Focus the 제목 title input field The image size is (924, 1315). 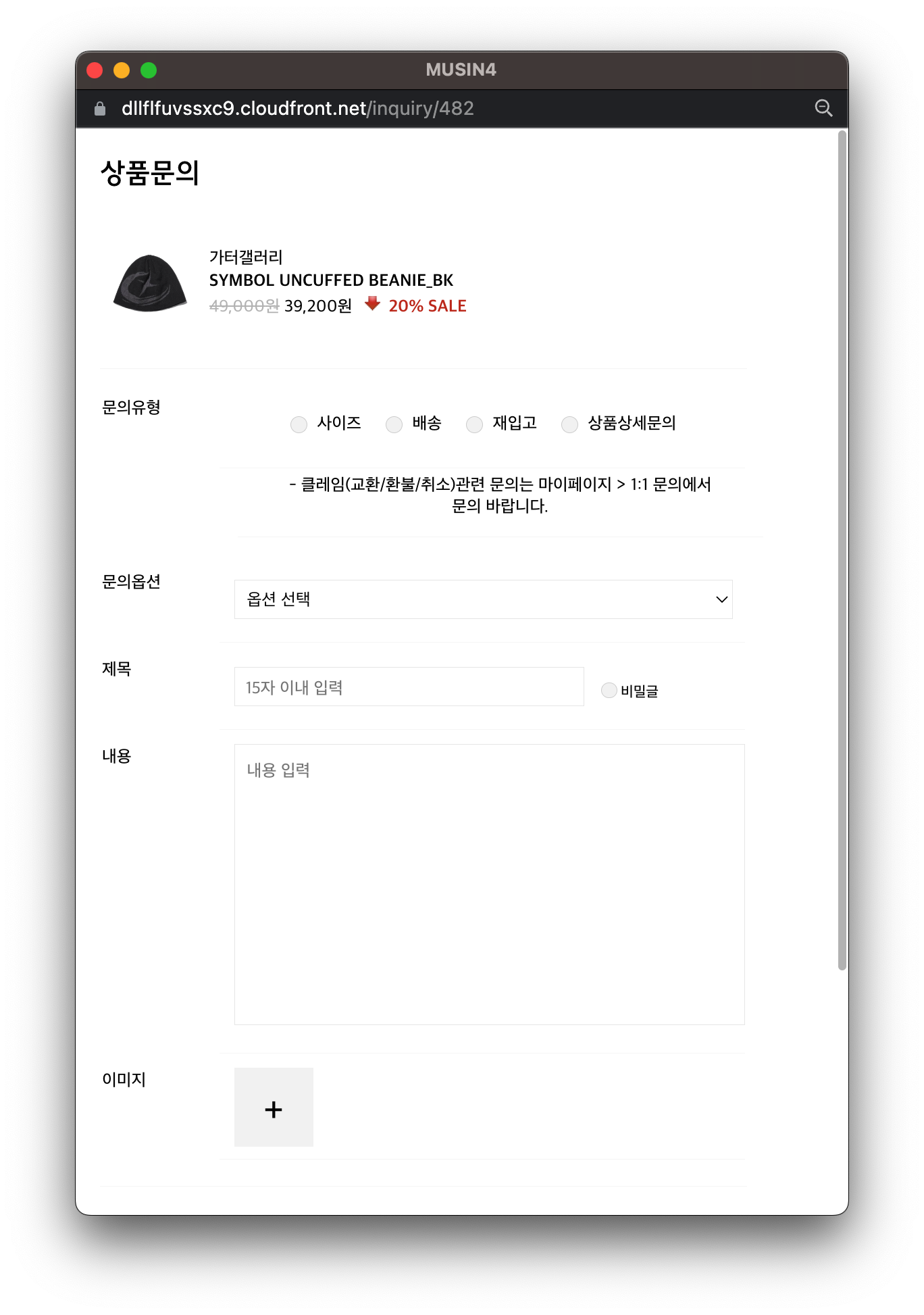[409, 687]
